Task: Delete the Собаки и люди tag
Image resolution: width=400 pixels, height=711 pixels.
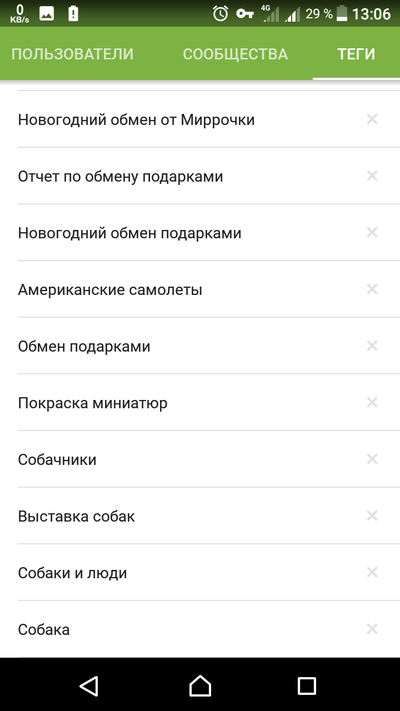Action: point(372,573)
